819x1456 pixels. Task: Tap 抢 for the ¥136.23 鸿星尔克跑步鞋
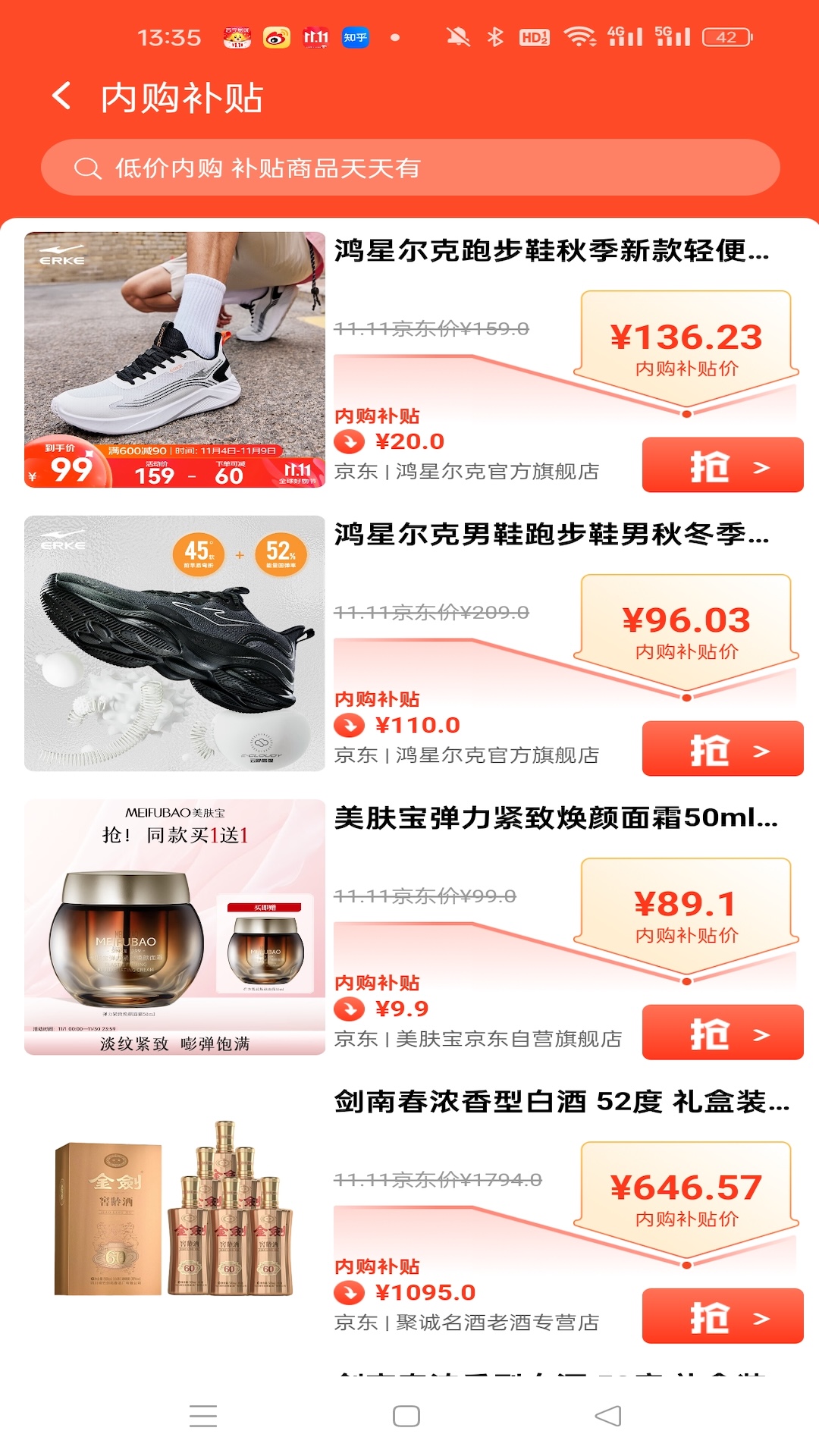[722, 466]
